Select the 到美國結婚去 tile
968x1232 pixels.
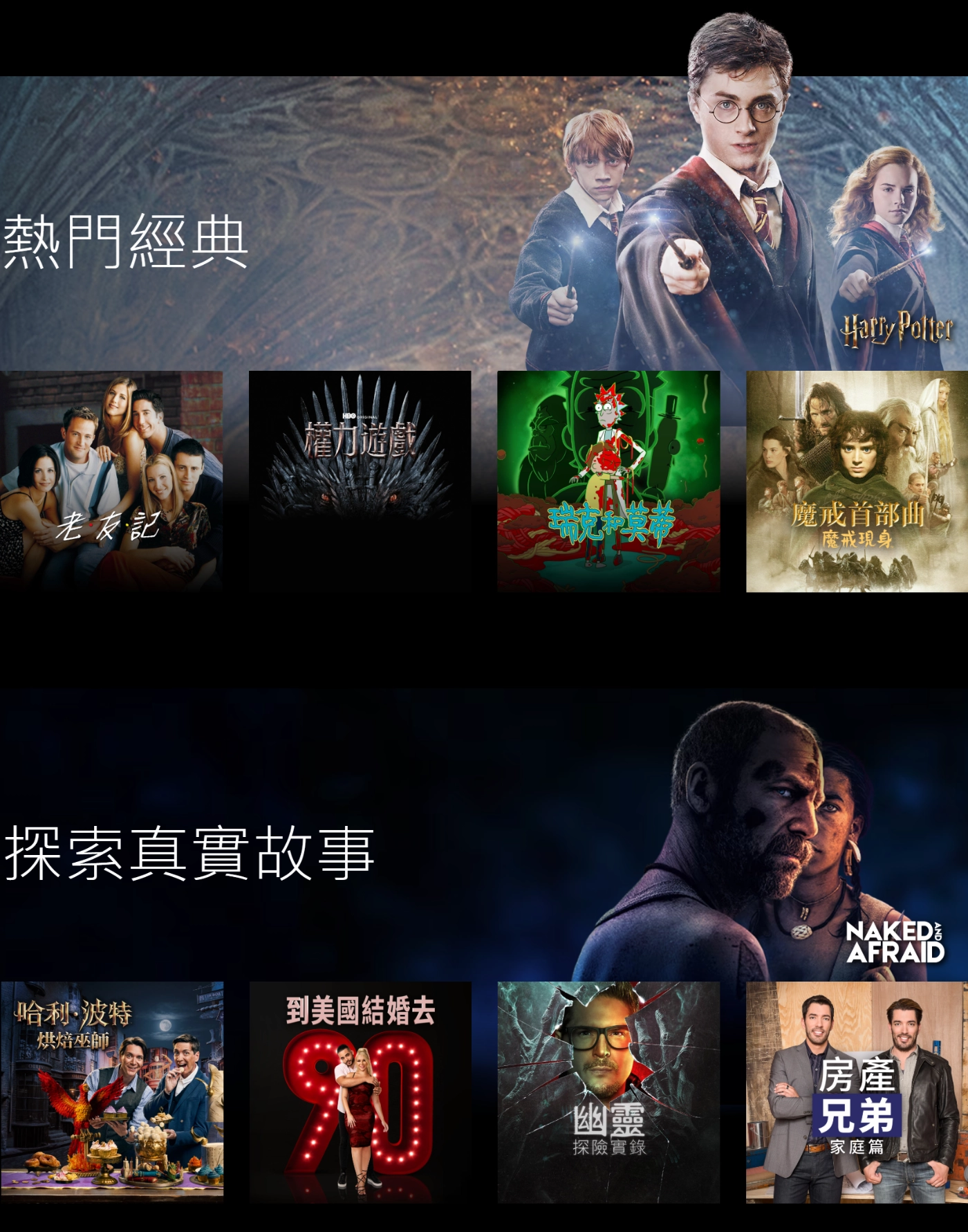tap(360, 1092)
